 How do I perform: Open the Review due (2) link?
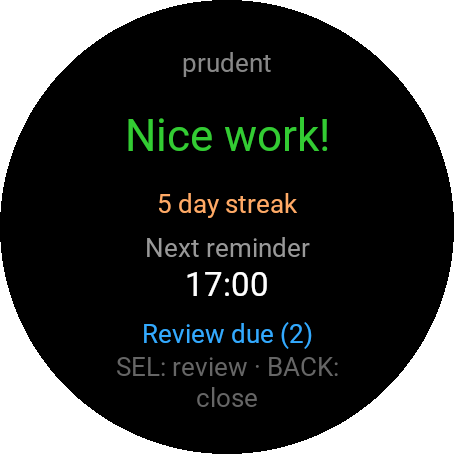227,334
